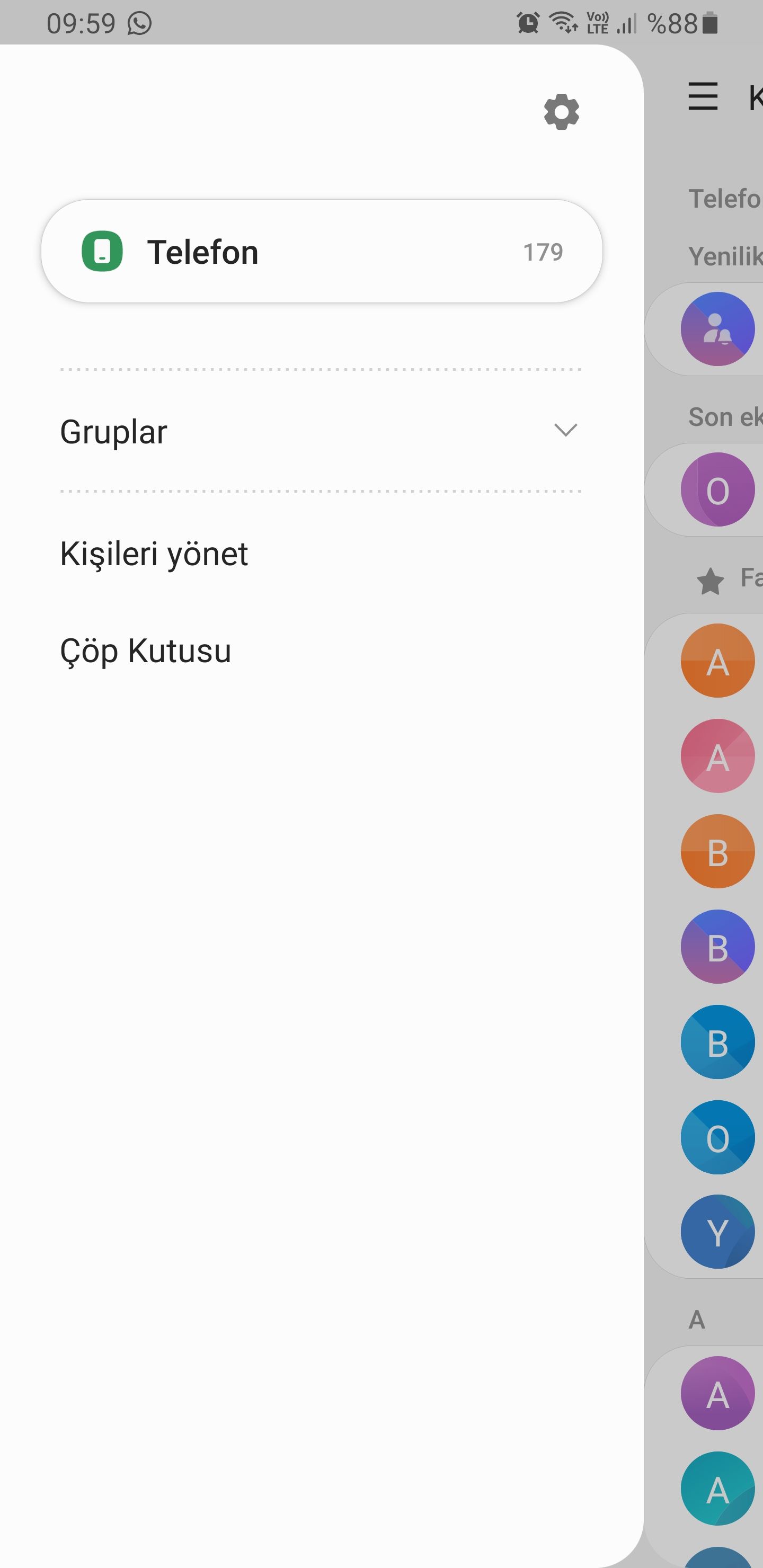
Task: Open Çöp Kutusu
Action: coord(146,651)
